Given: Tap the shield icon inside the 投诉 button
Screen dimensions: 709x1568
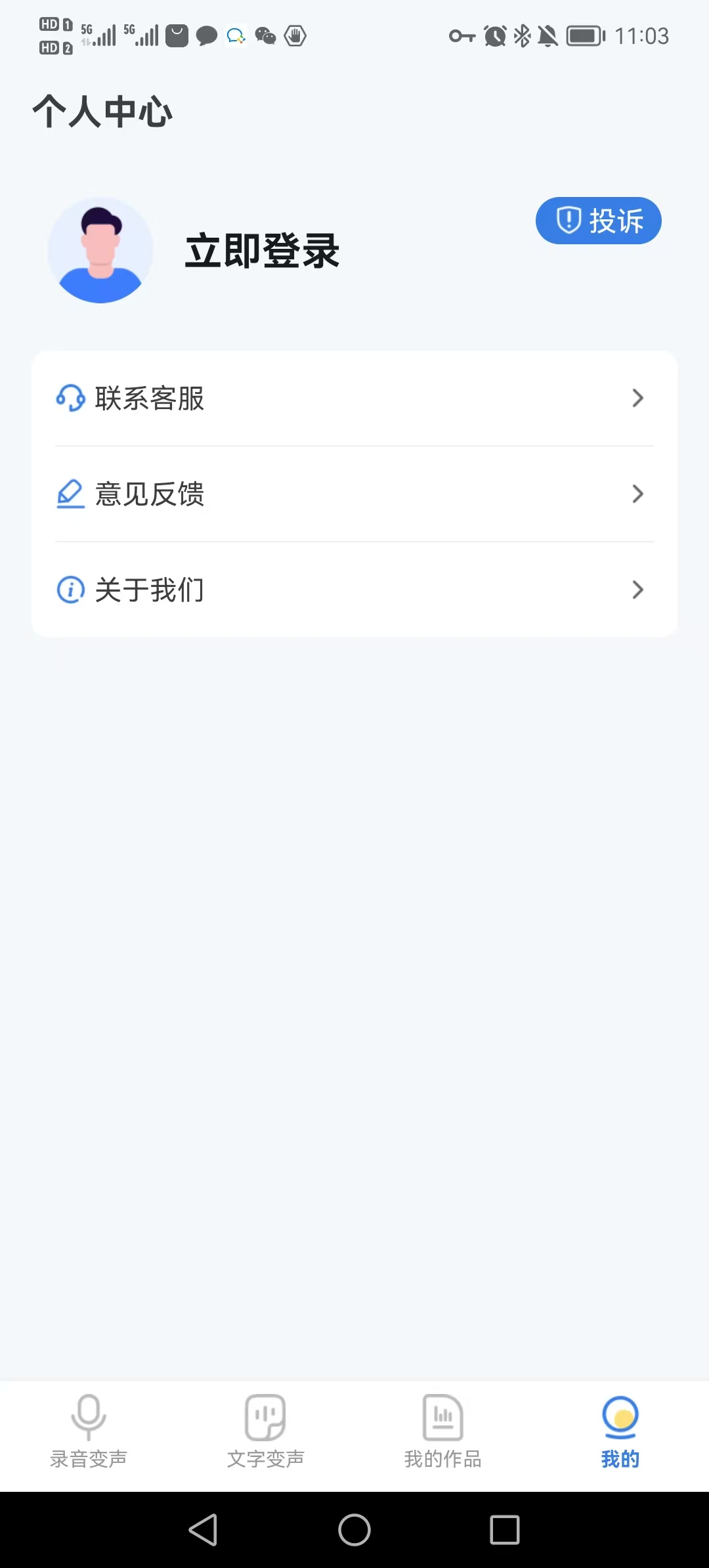Looking at the screenshot, I should [x=569, y=221].
